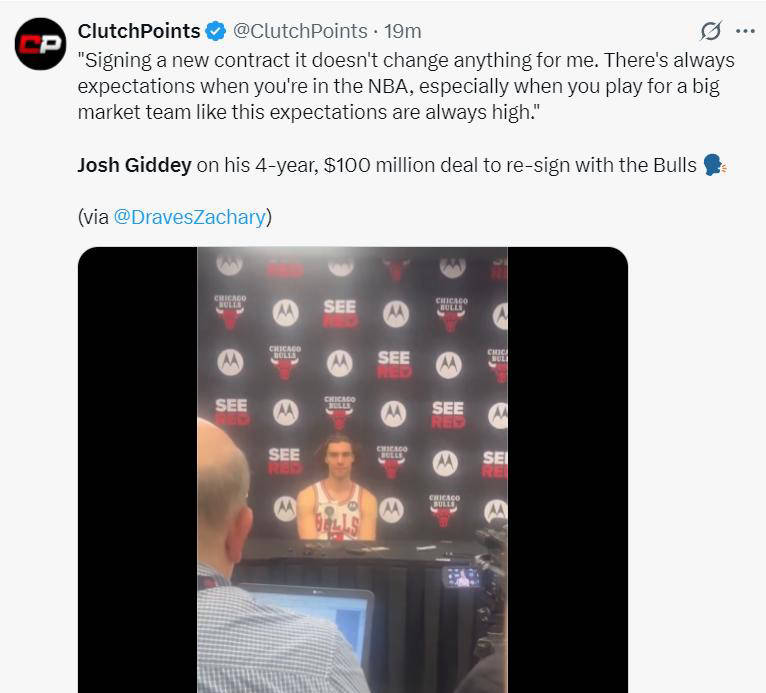This screenshot has height=693, width=766.
Task: Open the @DravesZachary mention link
Action: (190, 216)
